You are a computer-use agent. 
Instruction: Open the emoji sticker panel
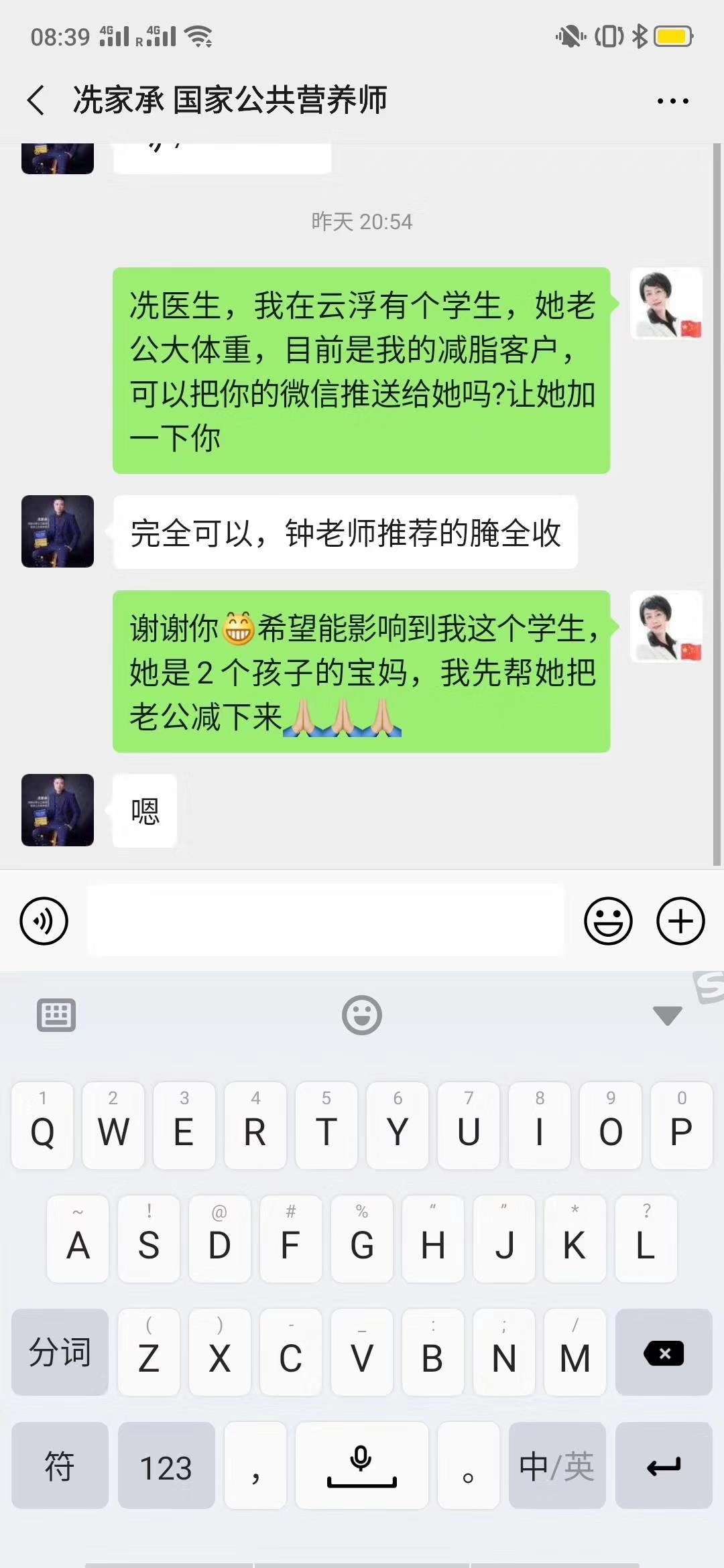click(x=608, y=921)
